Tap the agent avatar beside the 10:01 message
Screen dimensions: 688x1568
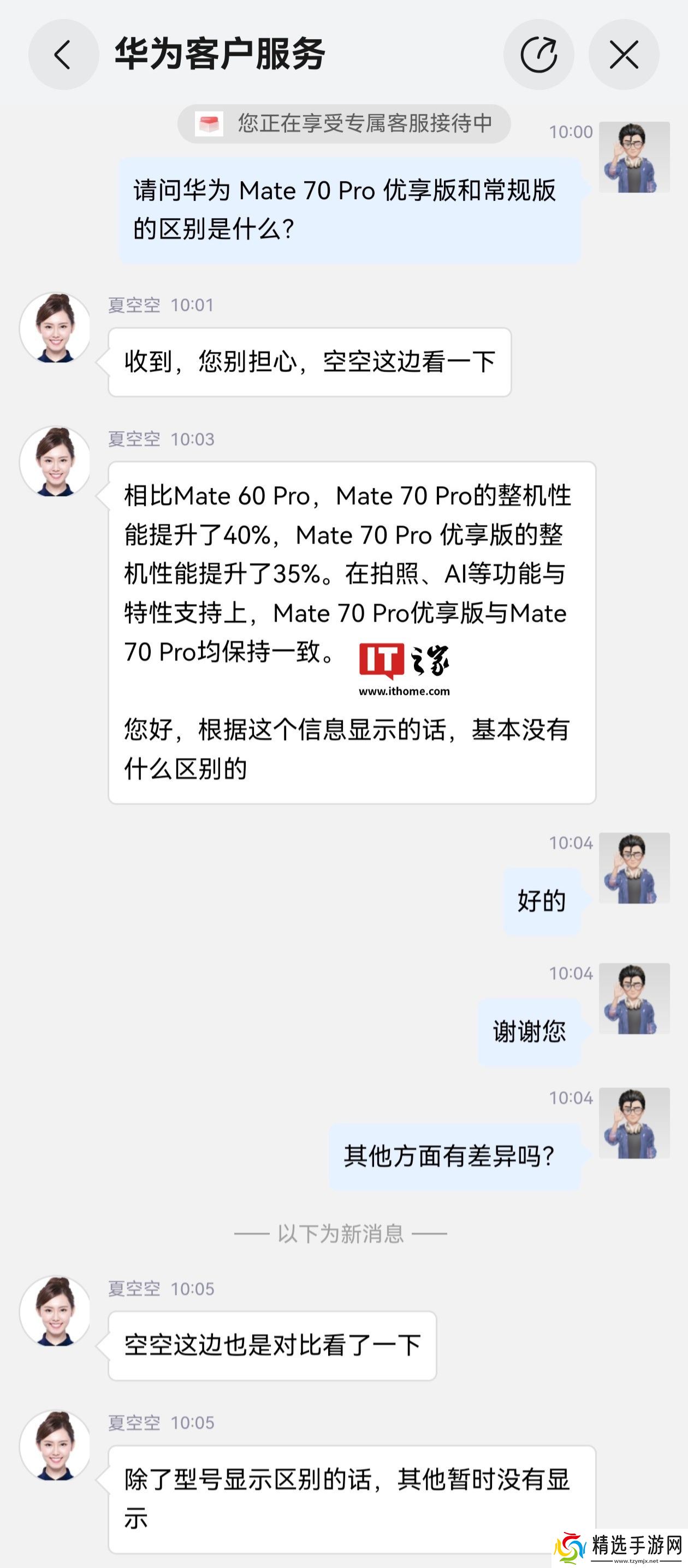click(55, 328)
